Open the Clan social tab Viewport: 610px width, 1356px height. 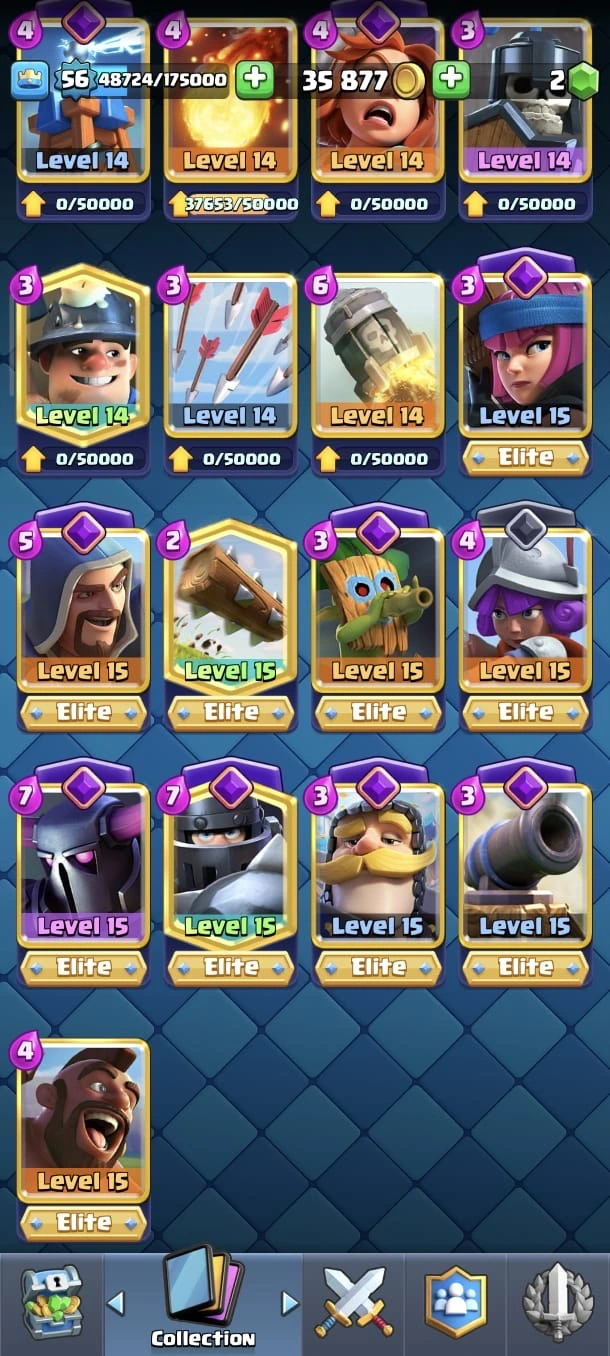tap(456, 1302)
